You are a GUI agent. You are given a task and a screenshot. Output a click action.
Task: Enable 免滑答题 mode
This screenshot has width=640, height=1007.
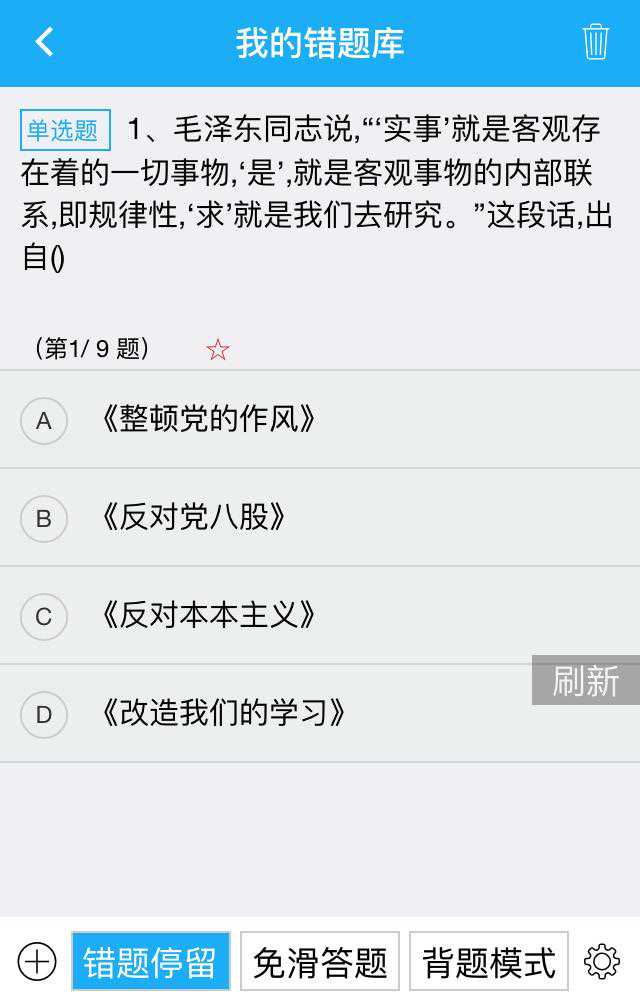[320, 962]
